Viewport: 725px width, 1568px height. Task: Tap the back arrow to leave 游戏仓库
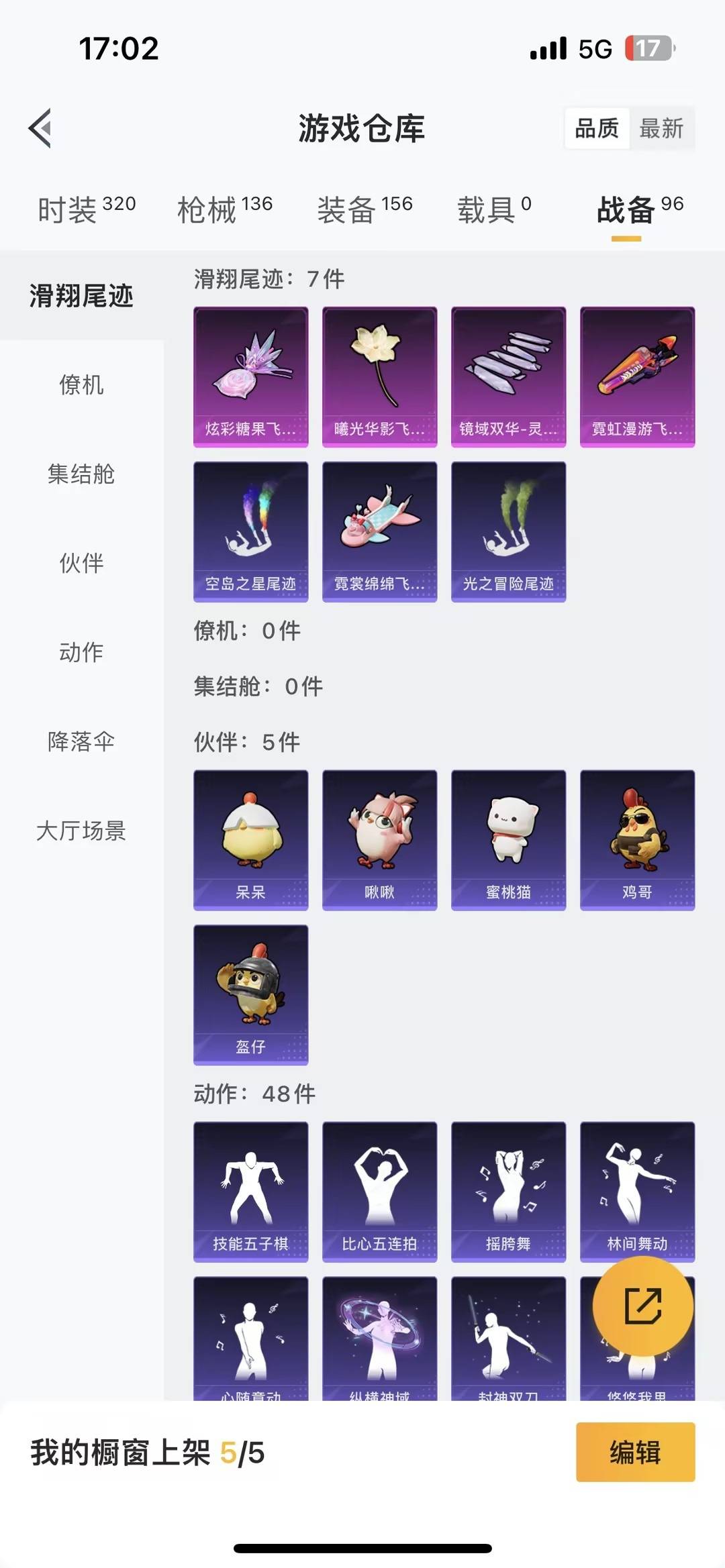[42, 127]
